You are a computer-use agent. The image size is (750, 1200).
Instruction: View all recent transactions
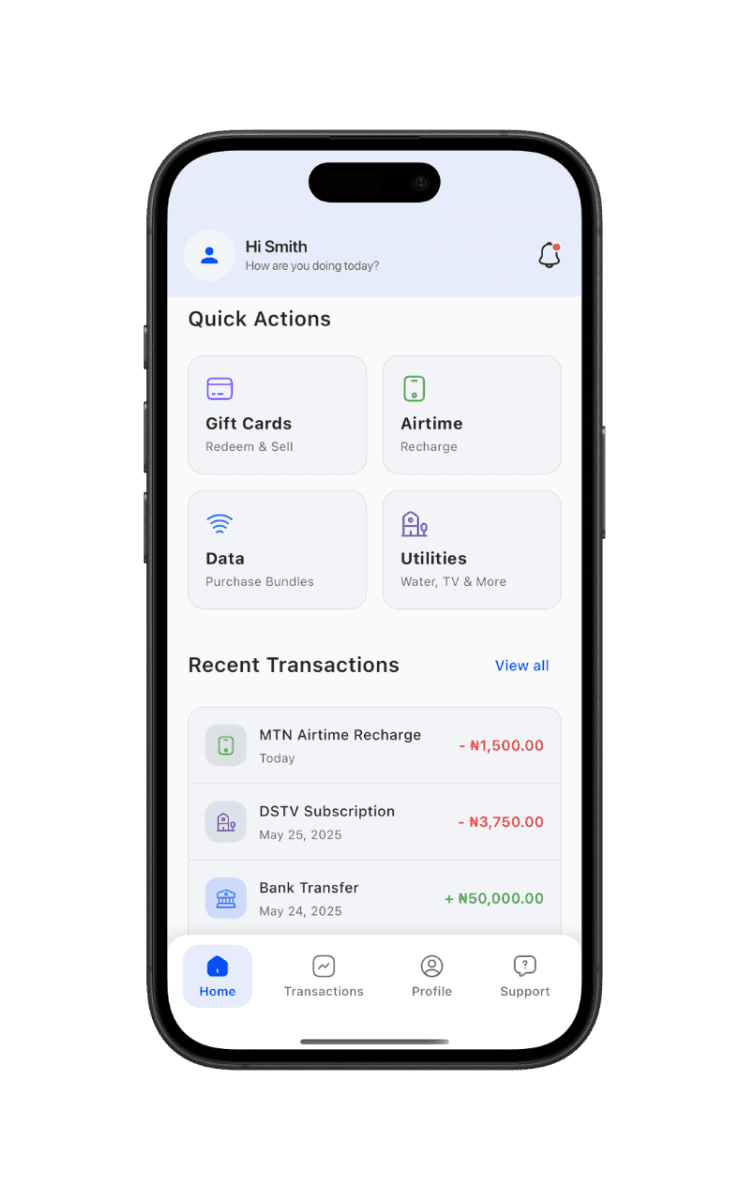(x=521, y=665)
